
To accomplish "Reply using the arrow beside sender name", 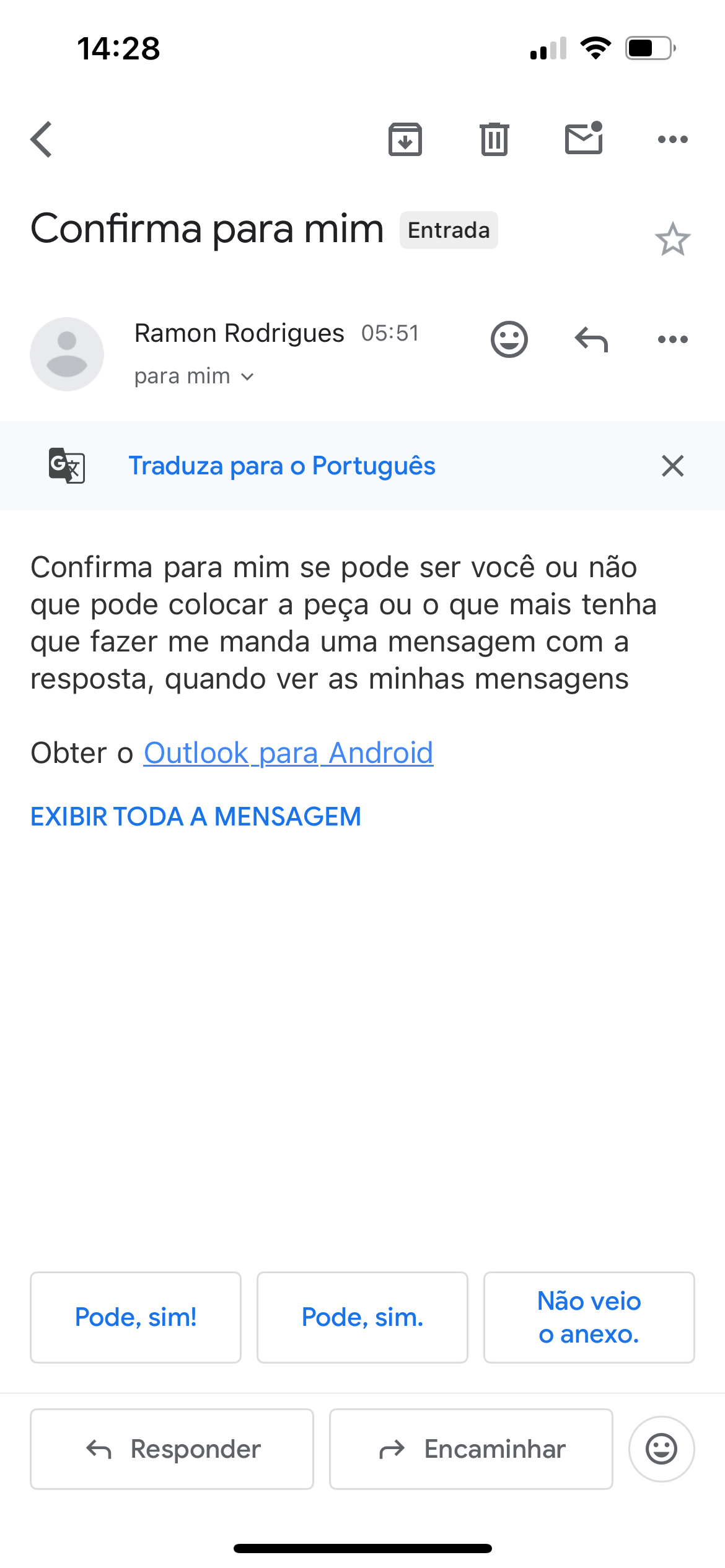I will [591, 339].
